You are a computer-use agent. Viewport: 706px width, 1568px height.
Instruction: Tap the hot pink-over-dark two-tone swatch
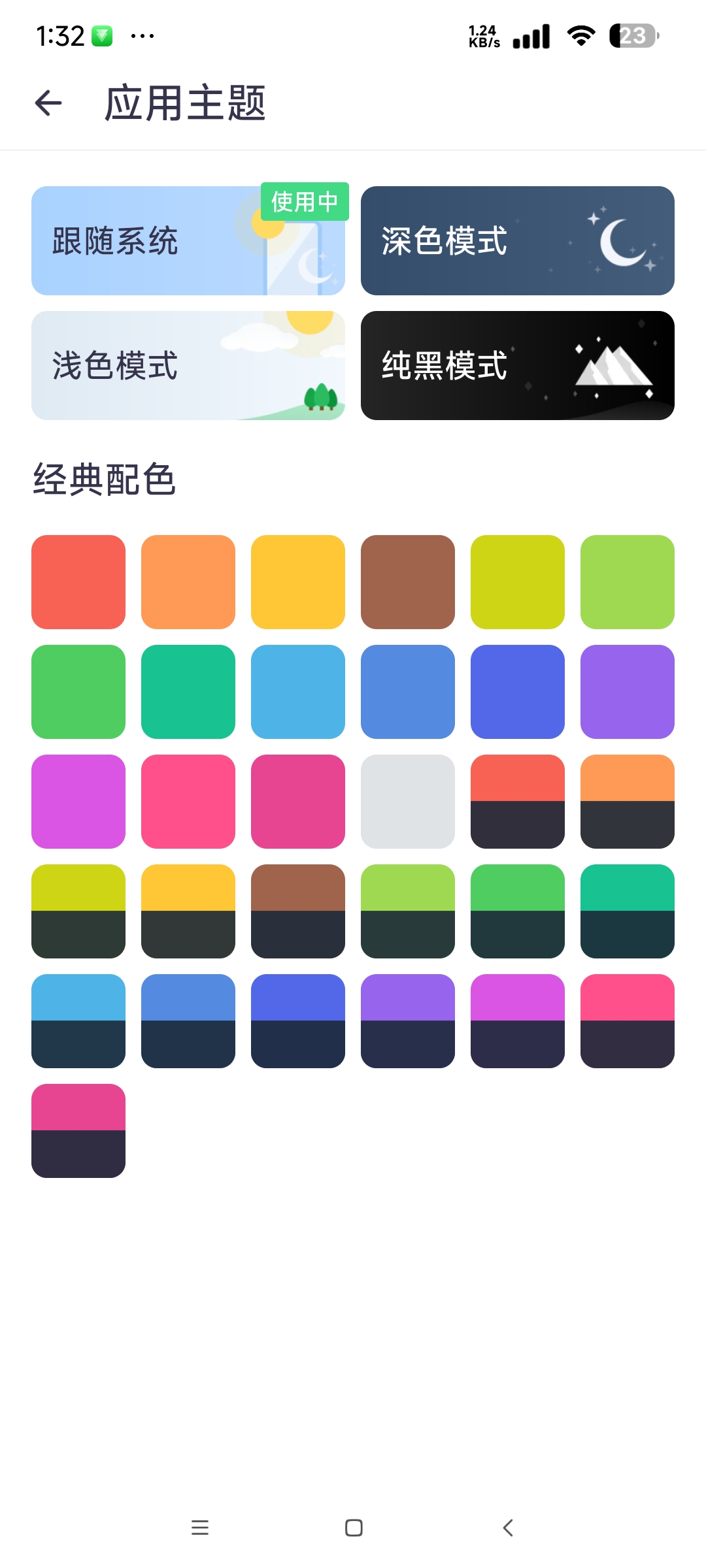point(628,1021)
